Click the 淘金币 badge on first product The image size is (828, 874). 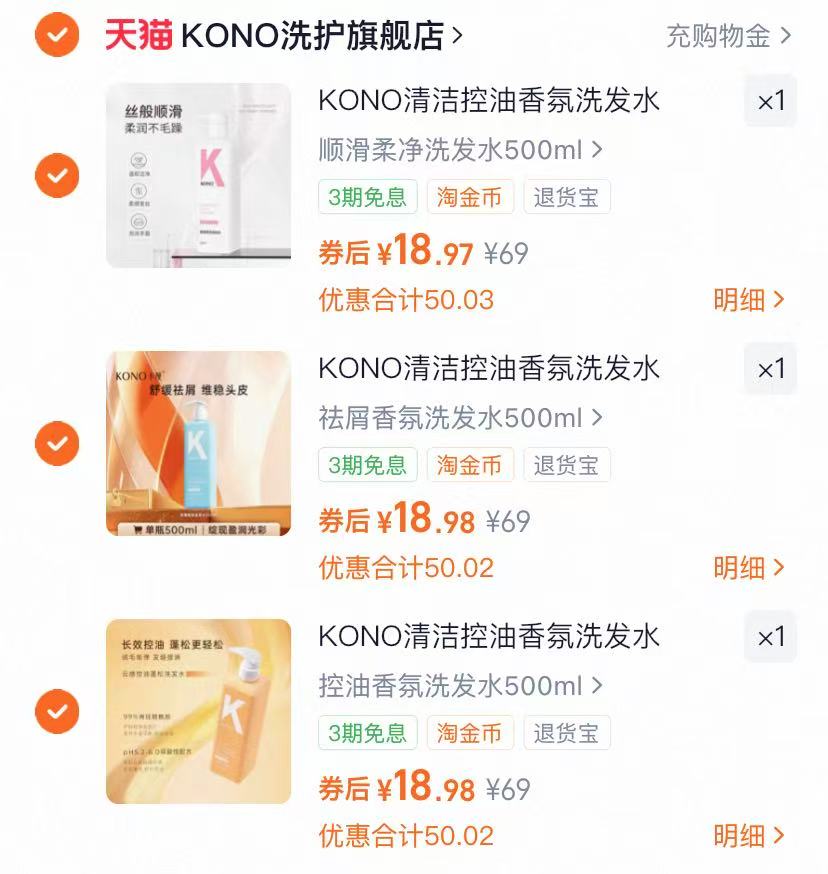pos(470,196)
